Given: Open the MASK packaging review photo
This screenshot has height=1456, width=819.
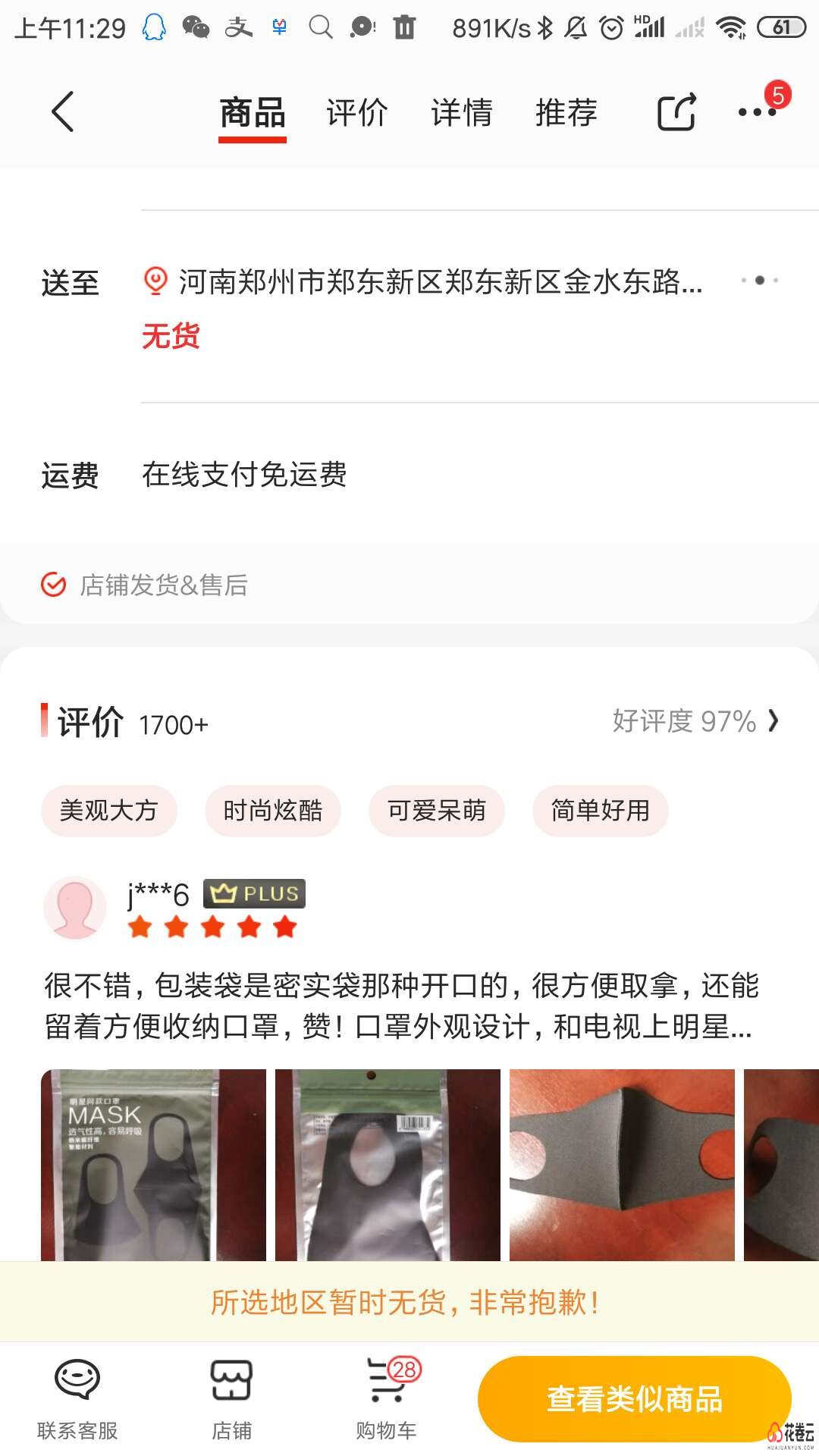Looking at the screenshot, I should coord(153,1164).
